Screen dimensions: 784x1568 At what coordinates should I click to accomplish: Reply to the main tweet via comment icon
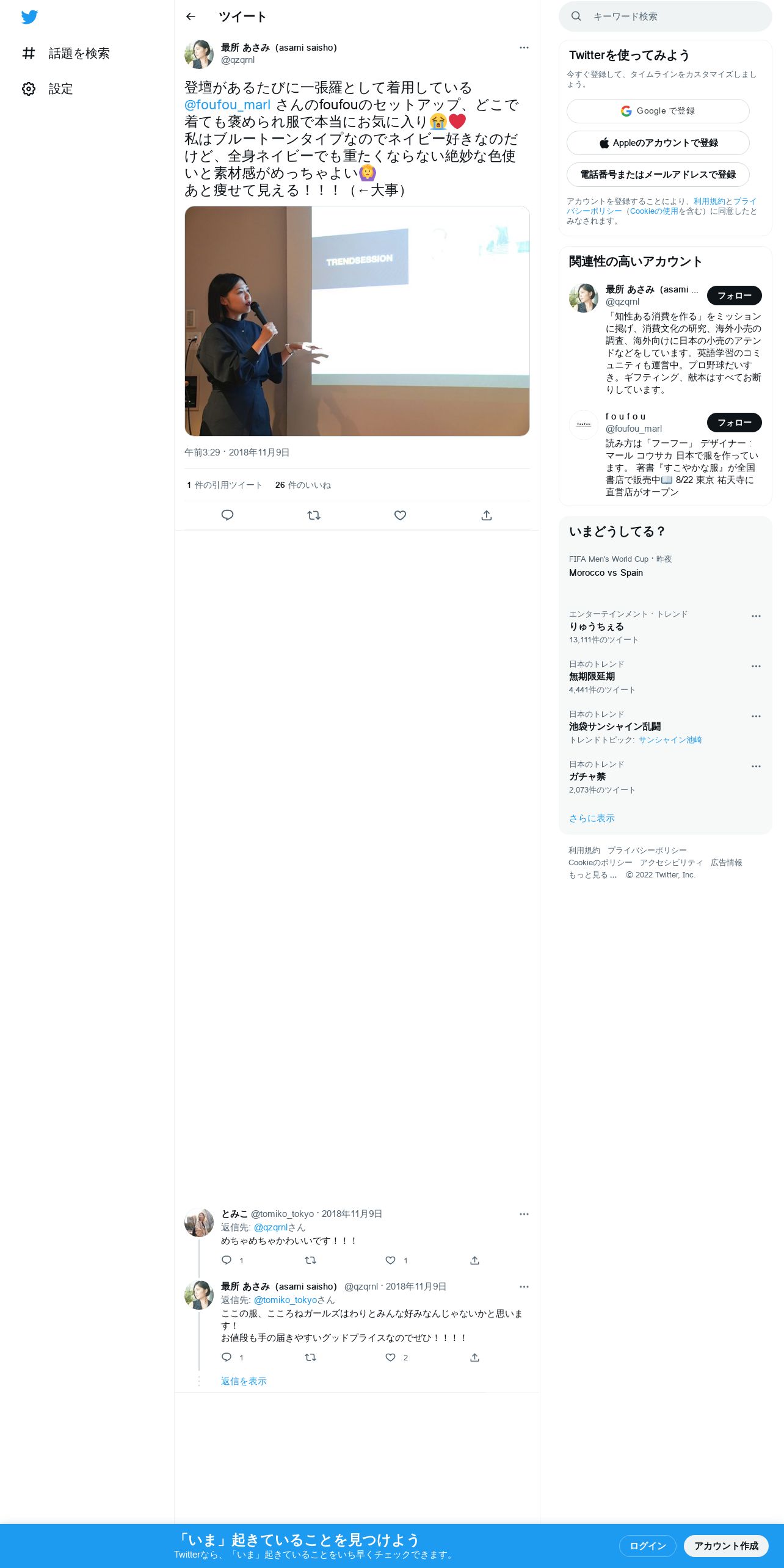pos(227,515)
